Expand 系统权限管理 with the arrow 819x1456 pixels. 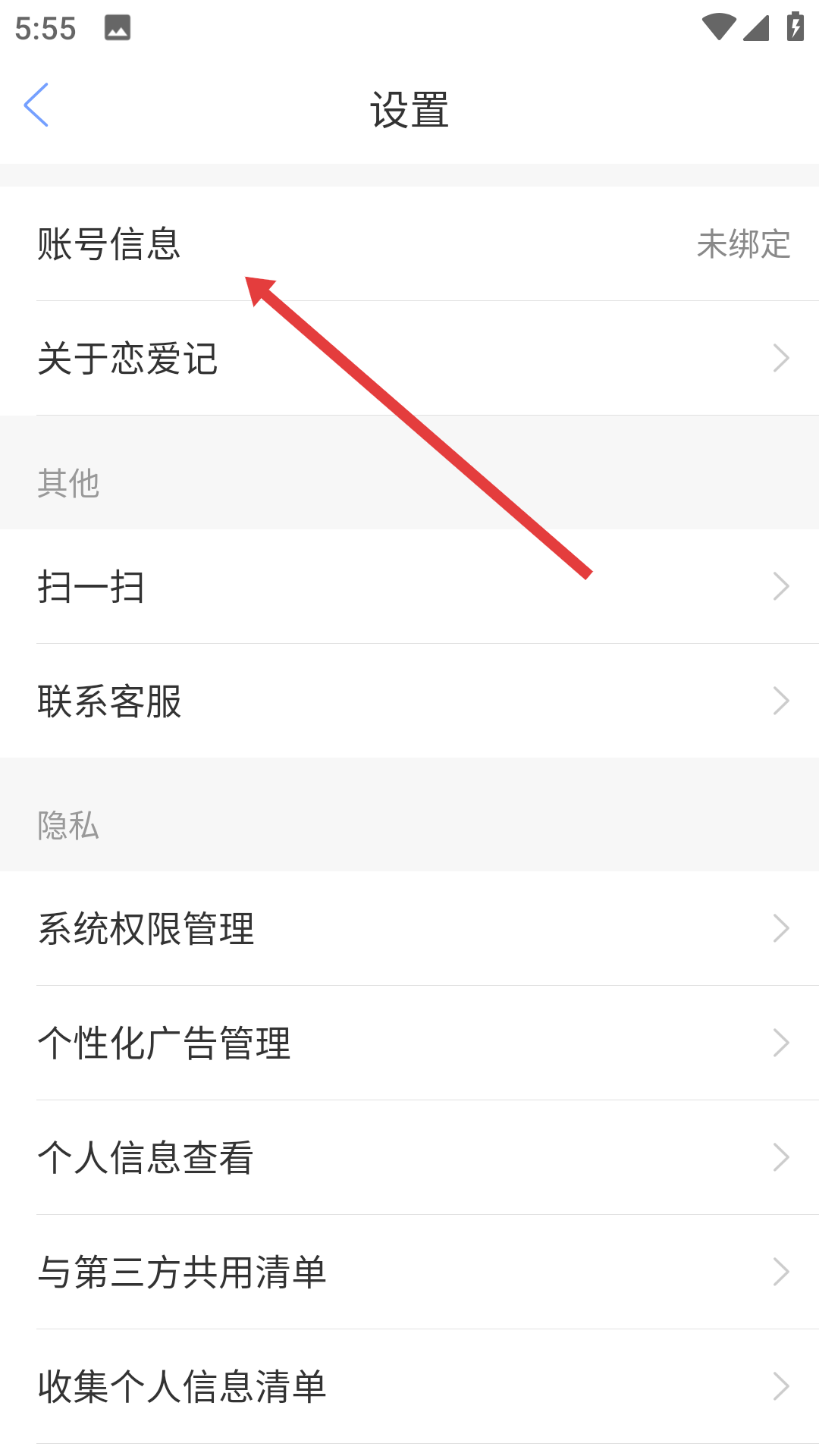[x=780, y=927]
